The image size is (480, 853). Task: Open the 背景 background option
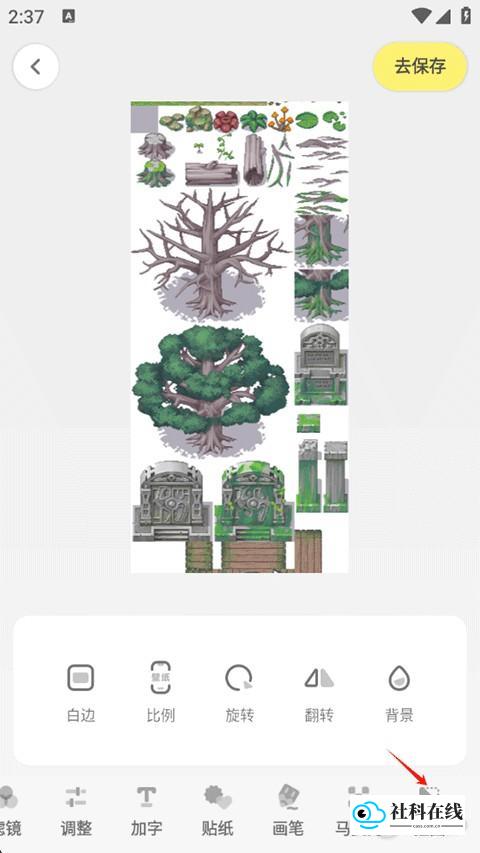tap(399, 692)
